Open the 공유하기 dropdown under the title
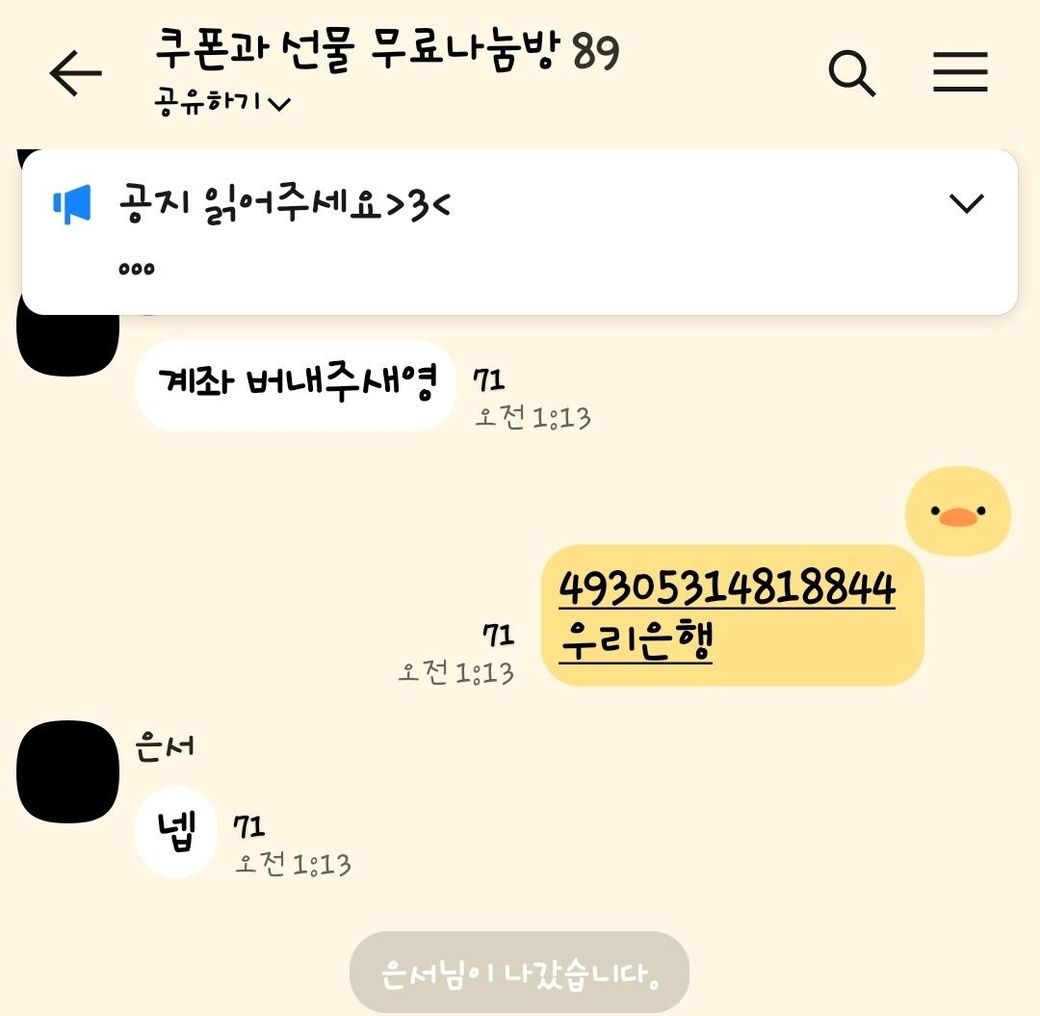Viewport: 1040px width, 1016px height. tap(223, 102)
